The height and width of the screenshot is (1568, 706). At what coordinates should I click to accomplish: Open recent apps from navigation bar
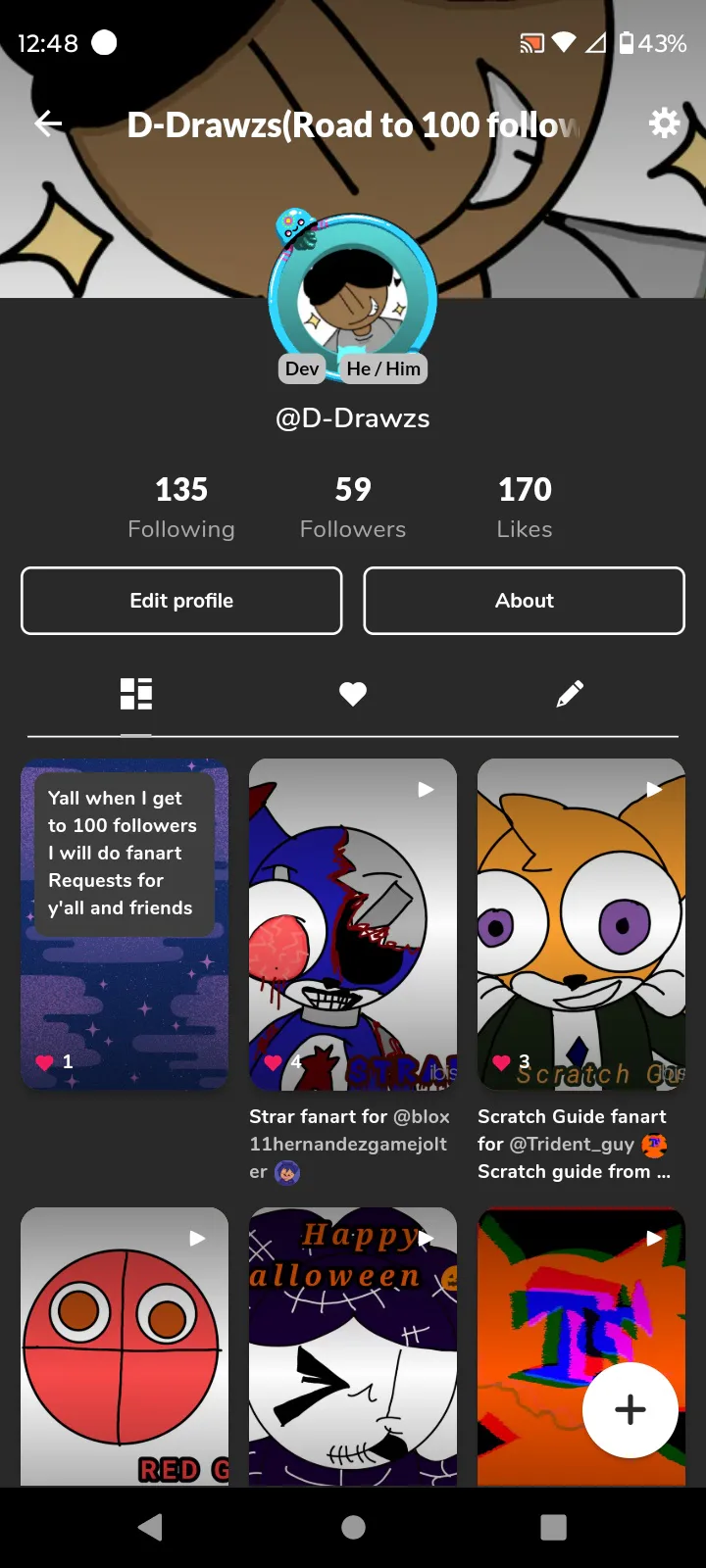pos(553,1527)
